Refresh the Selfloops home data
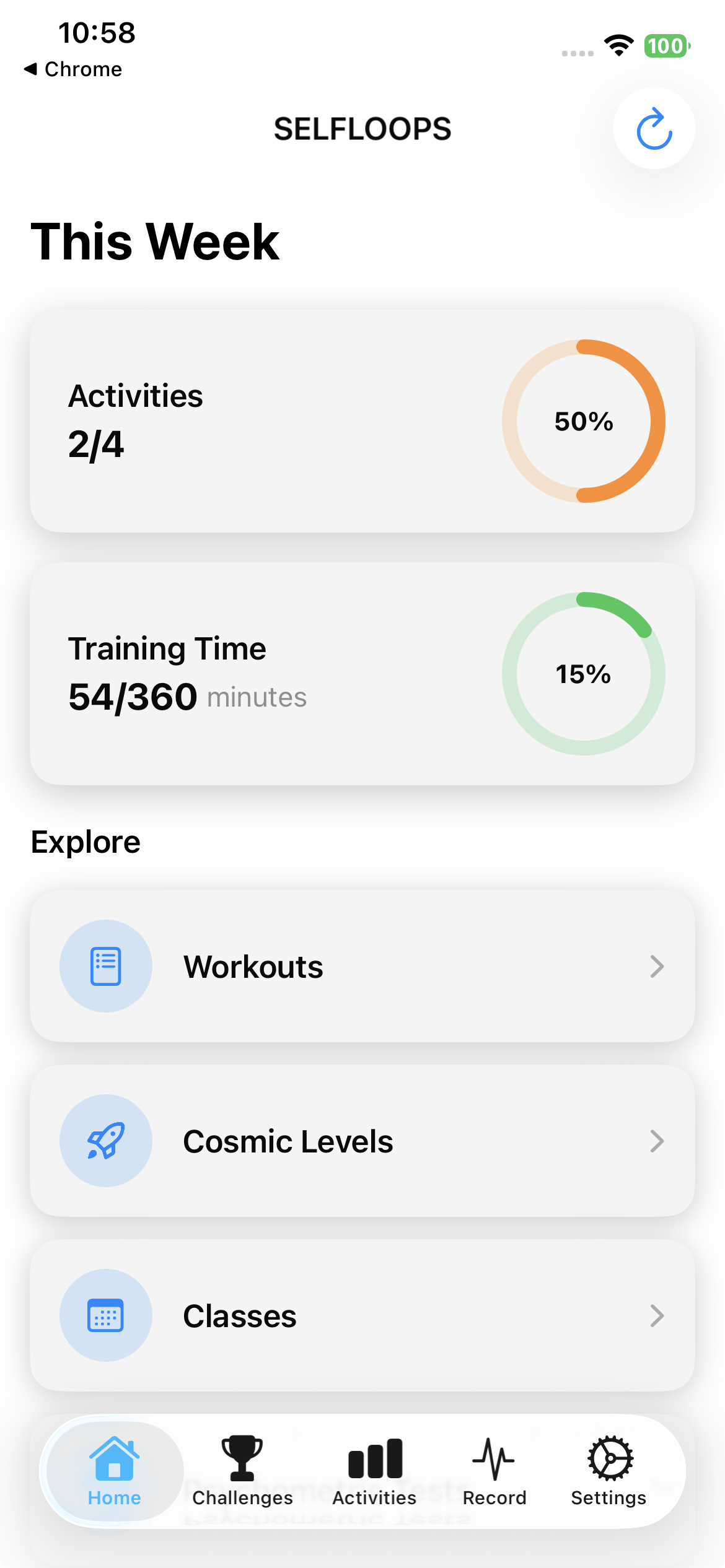Screen dimensions: 725x1568 coord(654,129)
